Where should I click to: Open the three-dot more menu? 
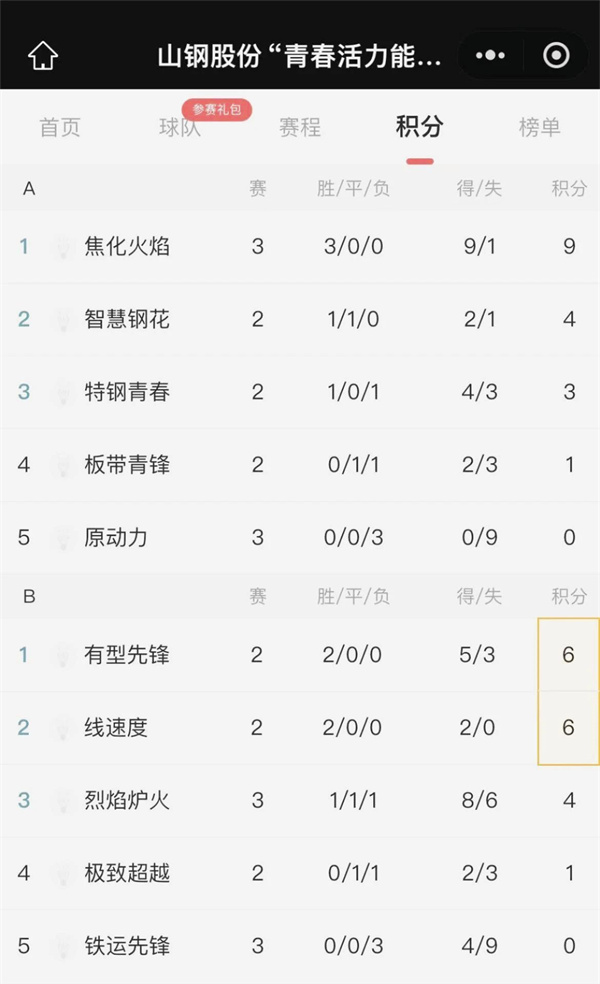(490, 56)
